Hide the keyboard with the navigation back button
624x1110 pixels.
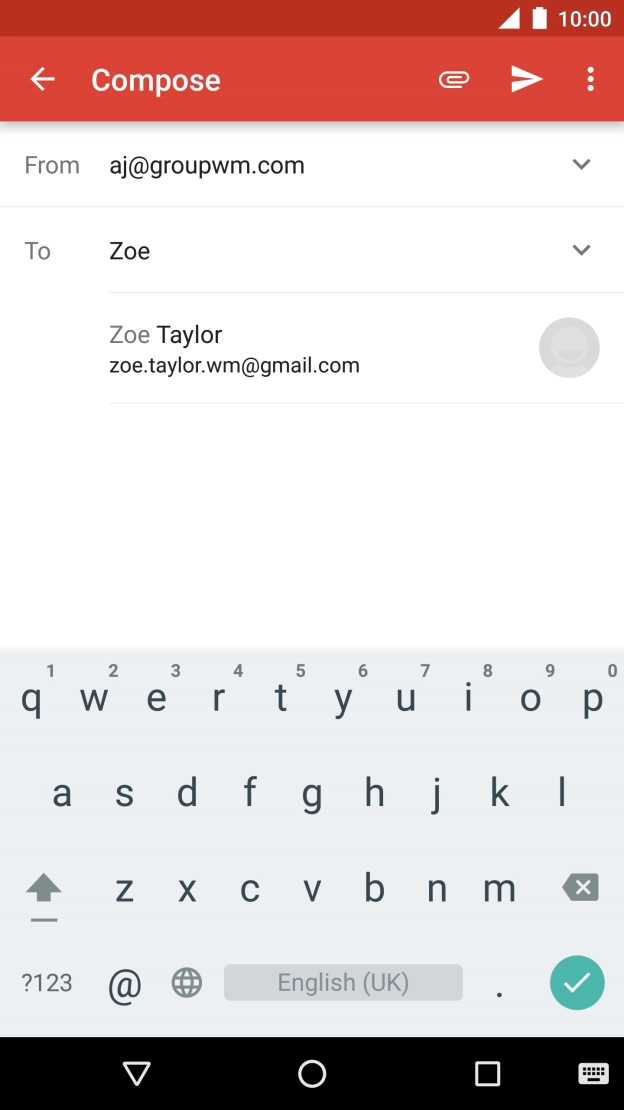coord(137,1074)
